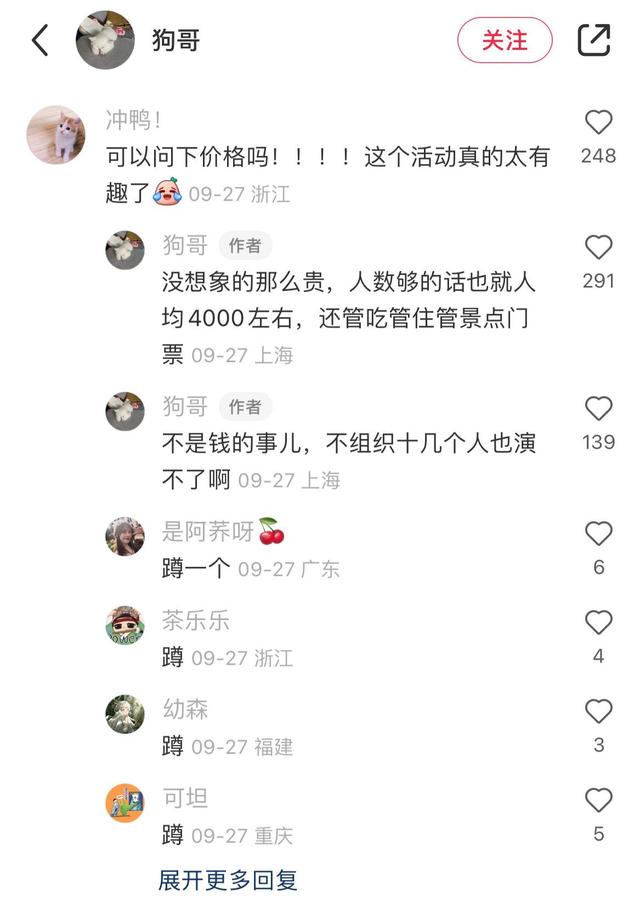Open 茶乐乐's avatar
Screen dimensions: 640x920
pos(125,626)
